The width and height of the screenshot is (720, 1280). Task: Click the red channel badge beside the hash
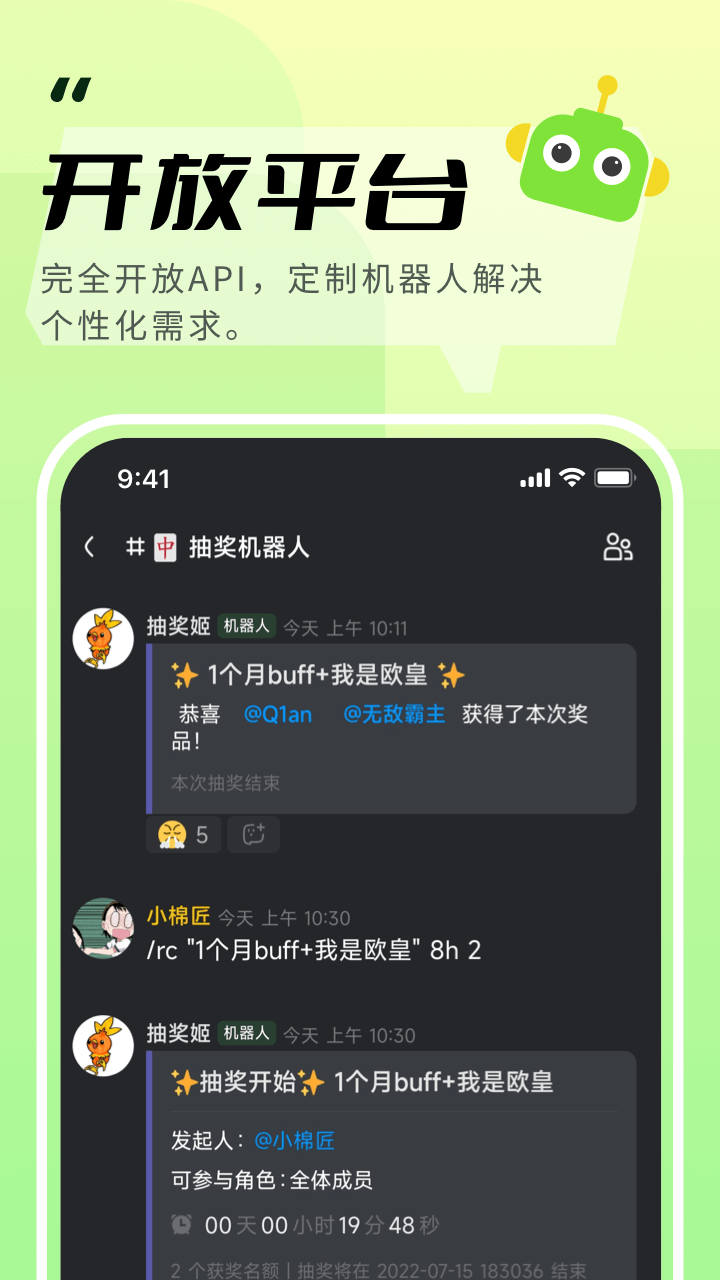click(165, 547)
